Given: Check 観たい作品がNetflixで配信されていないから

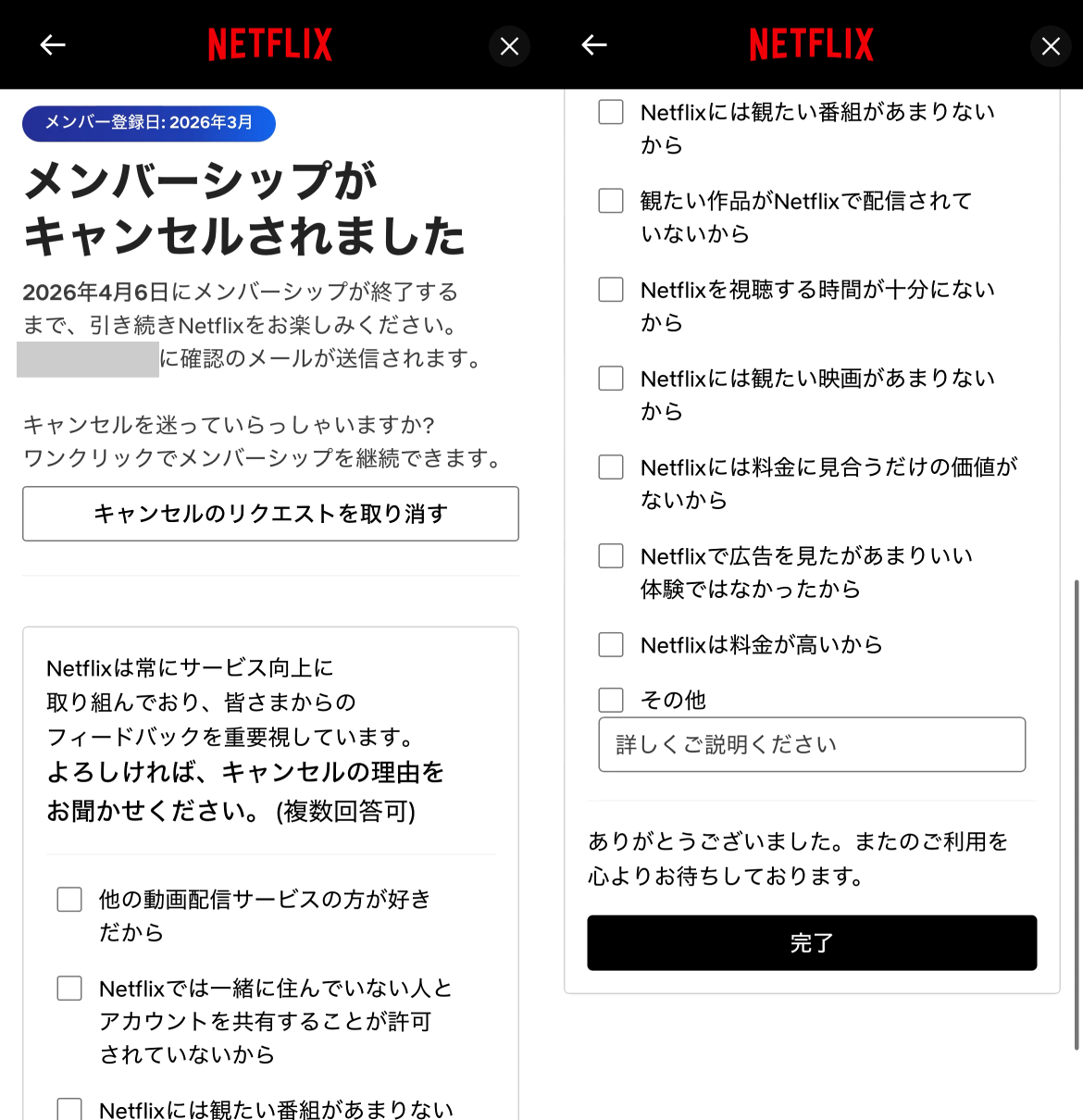Looking at the screenshot, I should 611,201.
